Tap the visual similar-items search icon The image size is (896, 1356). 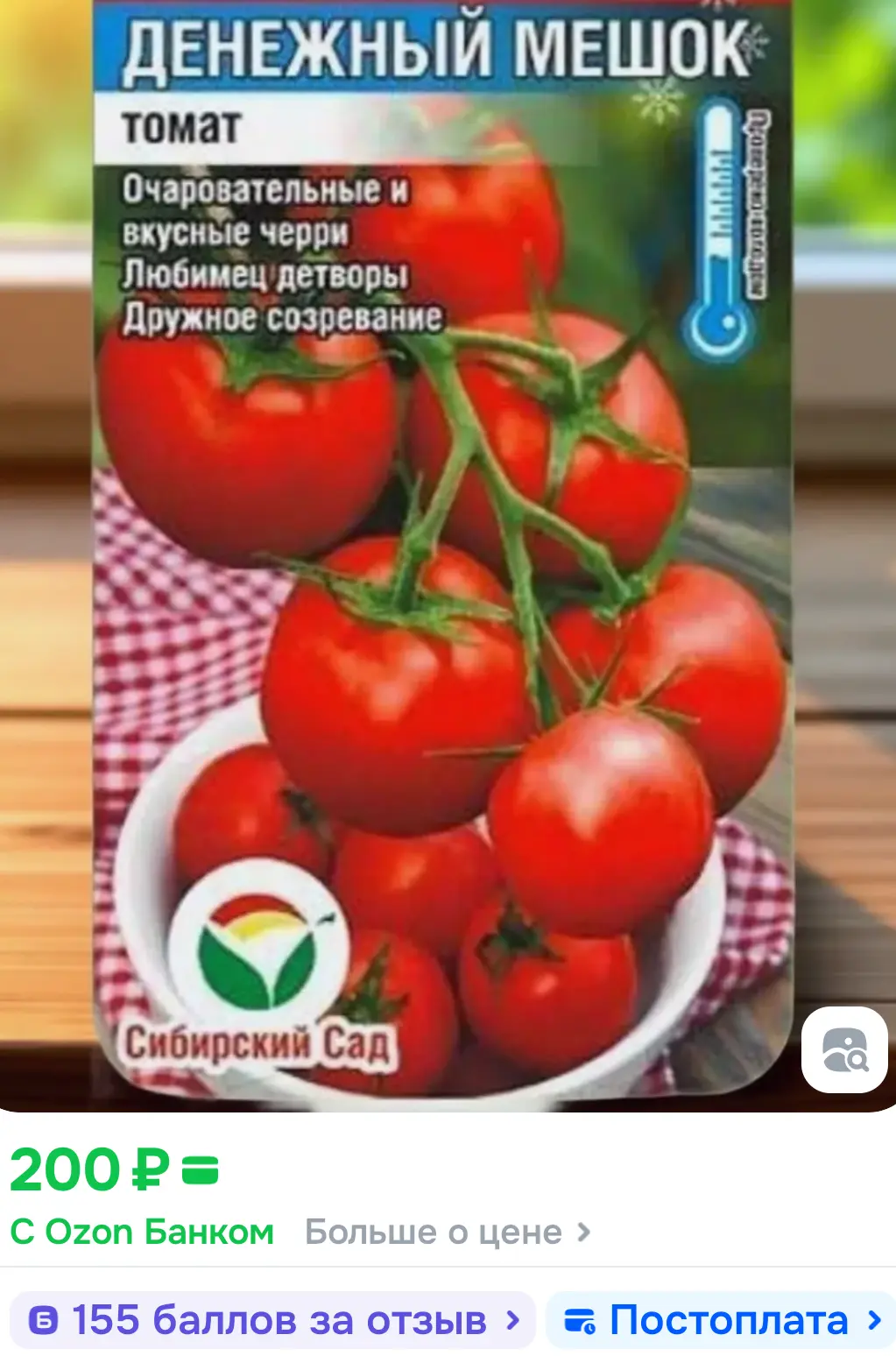pos(844,1049)
